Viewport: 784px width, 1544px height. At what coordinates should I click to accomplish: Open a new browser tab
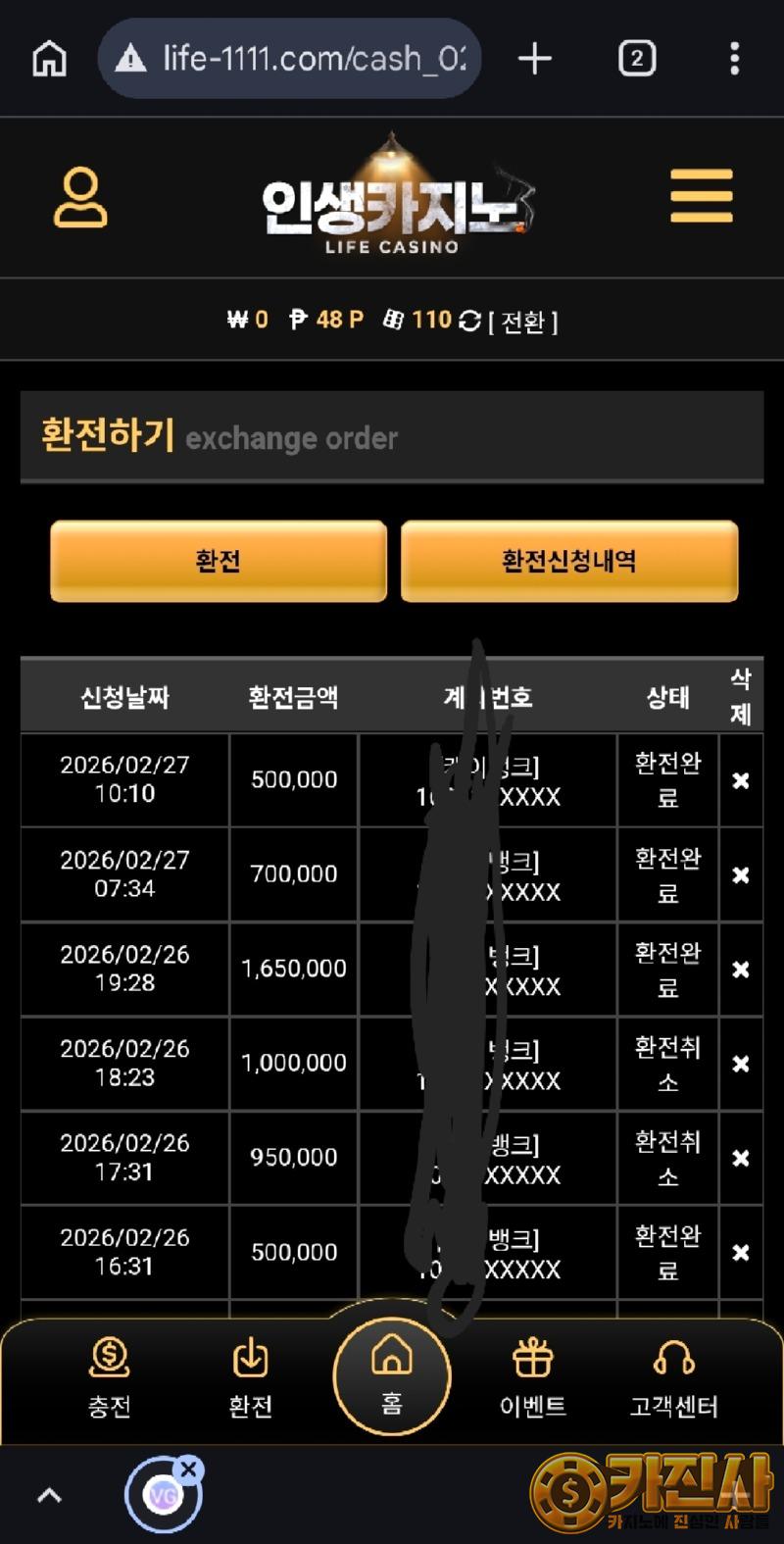(535, 59)
